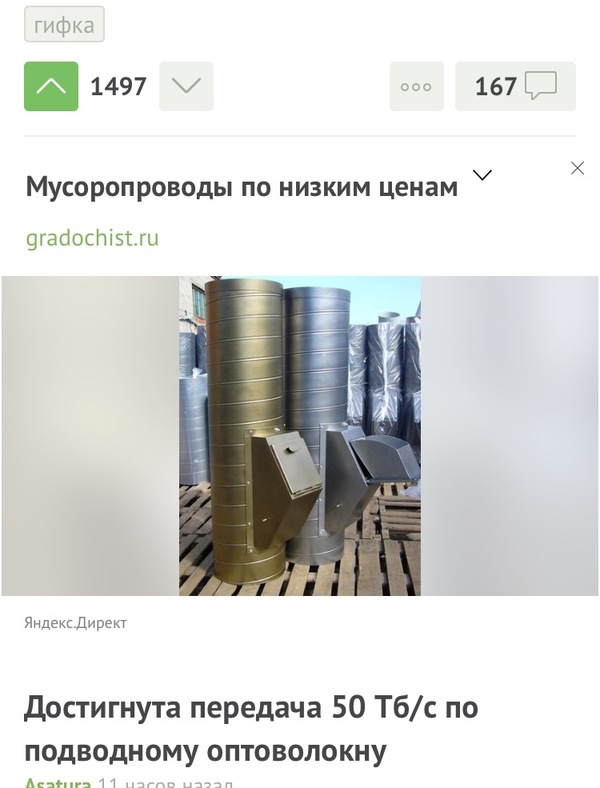Viewport: 600px width, 788px height.
Task: Visit the gradochist.ru link
Action: click(x=92, y=238)
